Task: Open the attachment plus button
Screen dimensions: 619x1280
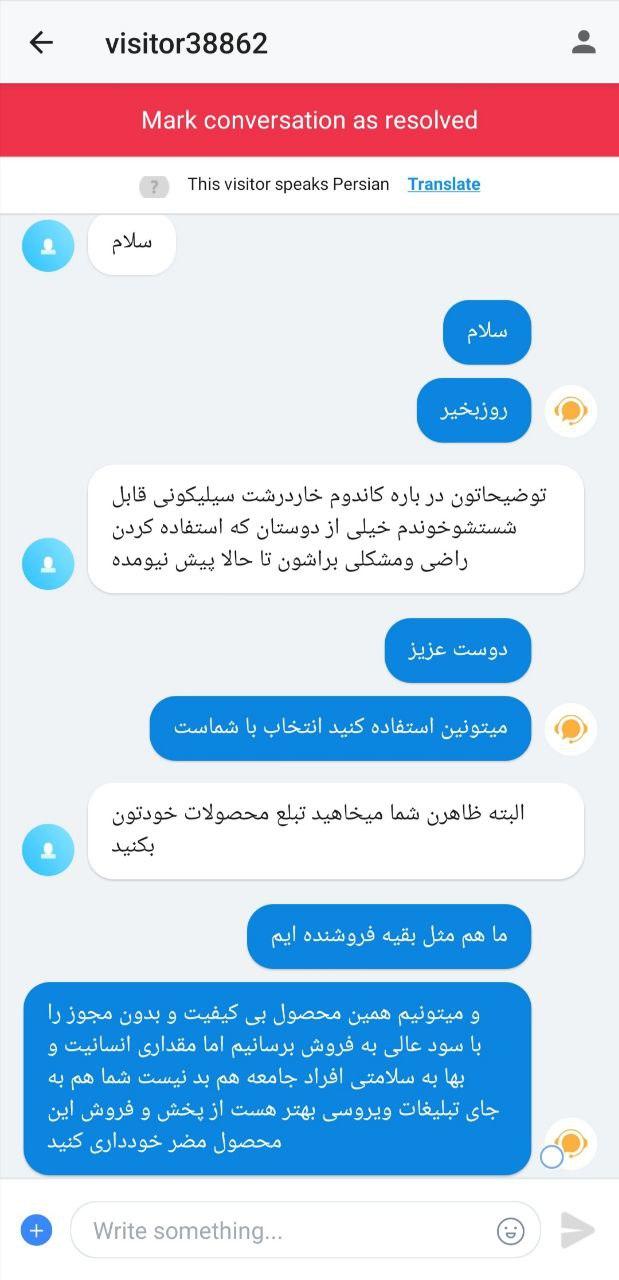Action: pyautogui.click(x=37, y=1230)
